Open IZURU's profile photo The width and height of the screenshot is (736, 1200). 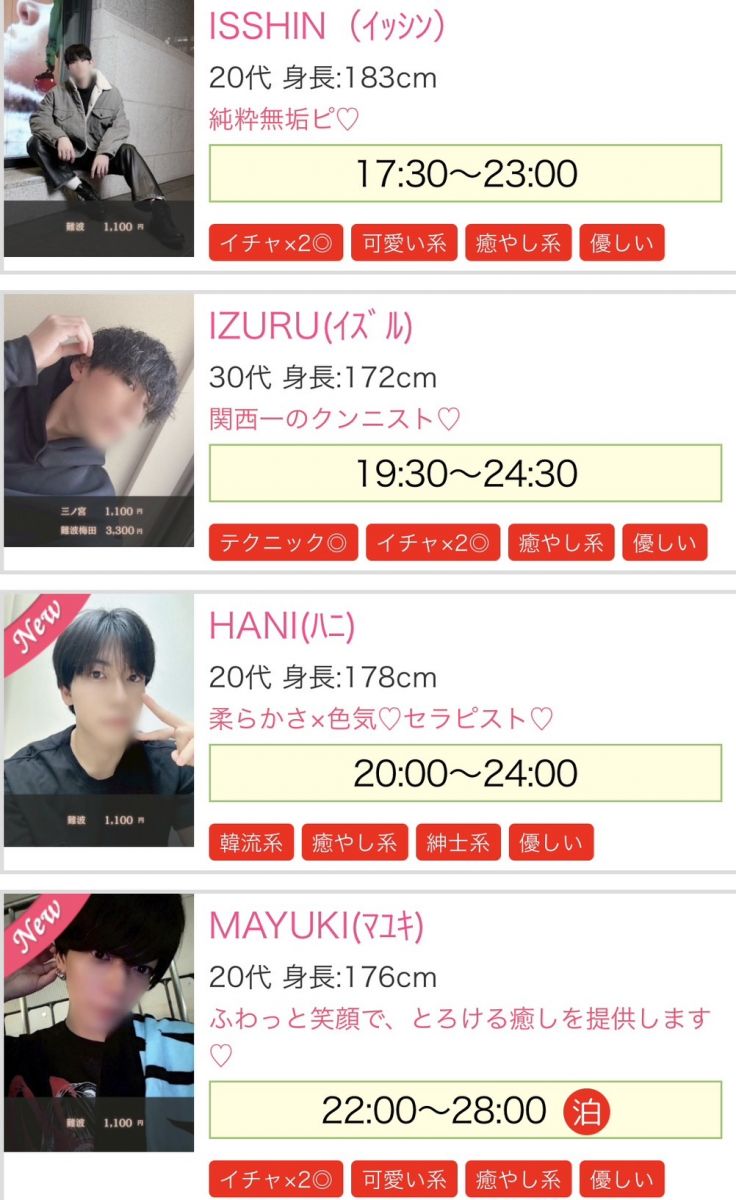(98, 420)
